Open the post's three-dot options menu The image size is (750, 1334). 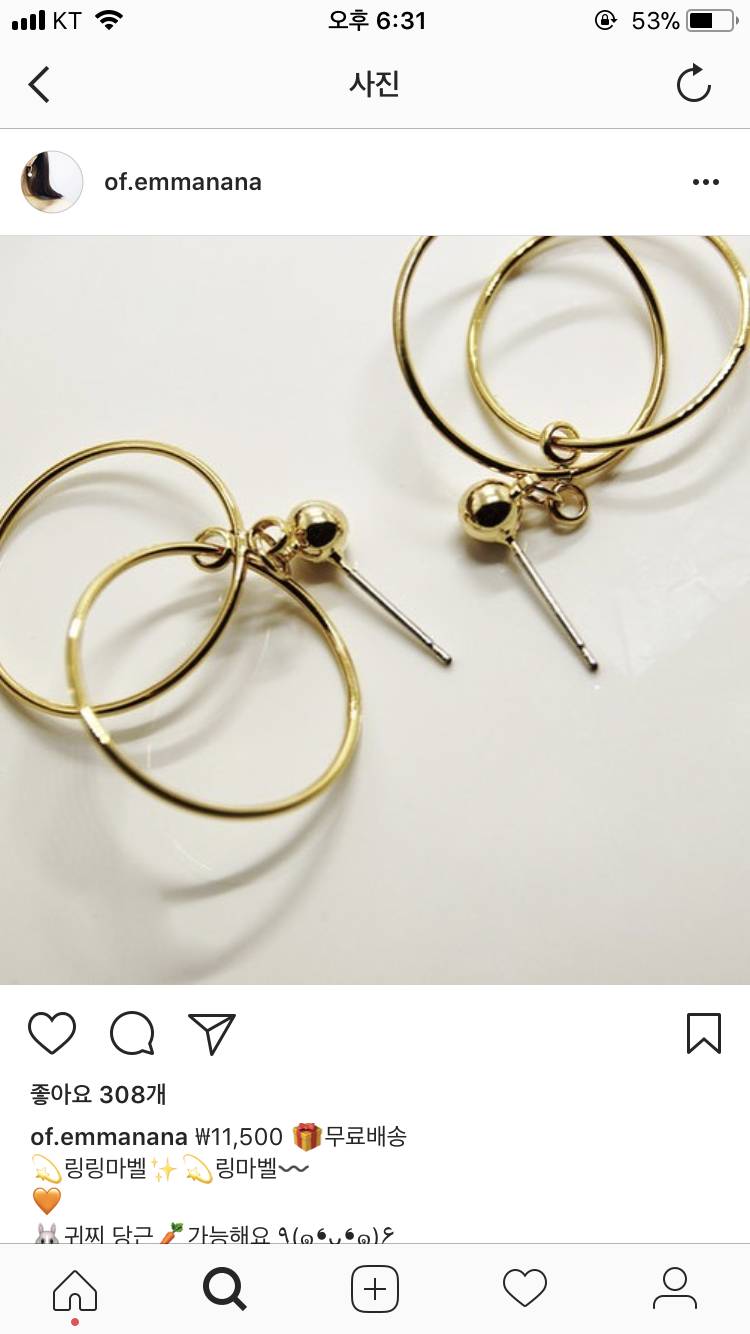(x=705, y=182)
